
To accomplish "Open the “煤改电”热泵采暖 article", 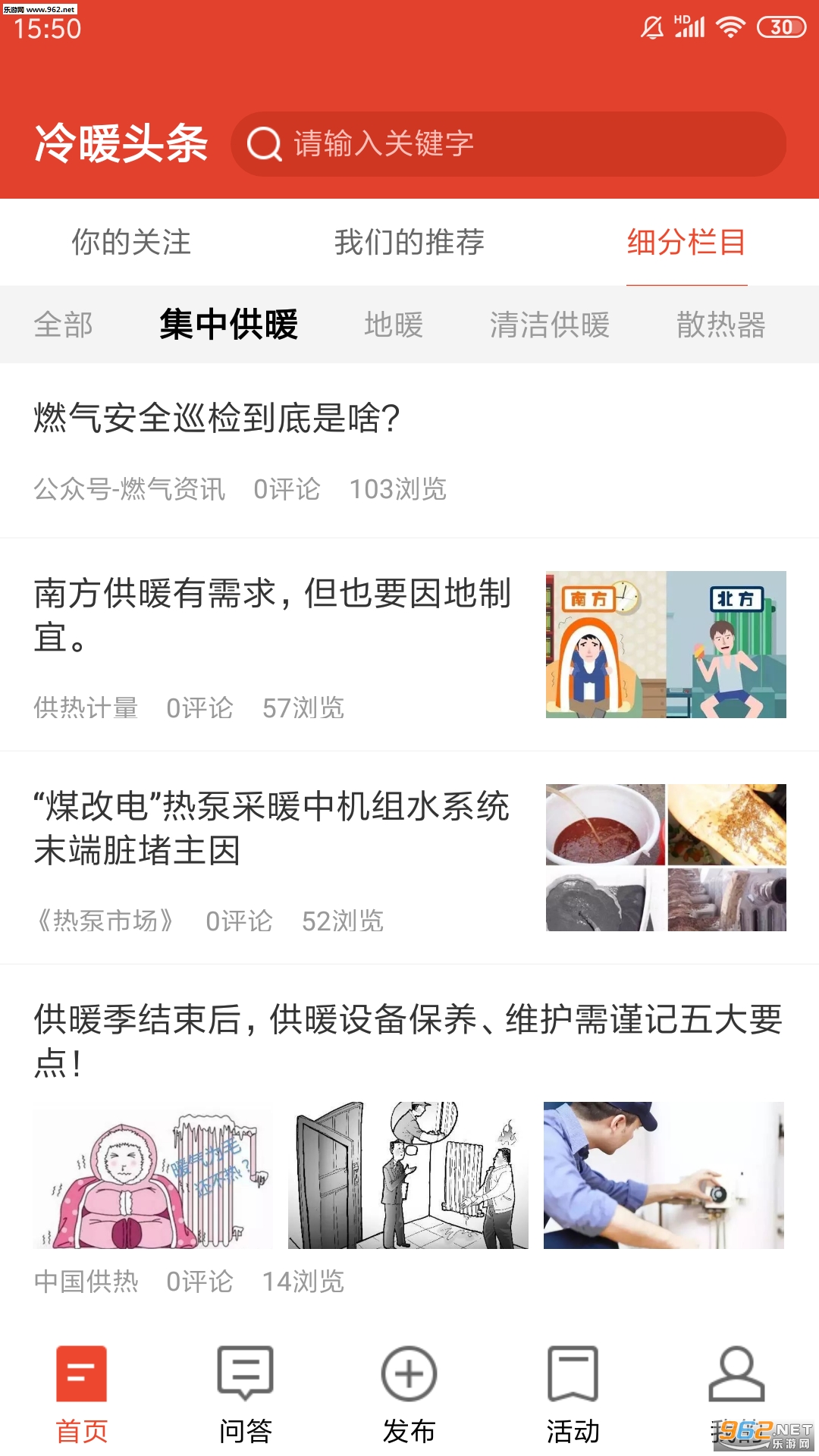I will click(x=271, y=828).
